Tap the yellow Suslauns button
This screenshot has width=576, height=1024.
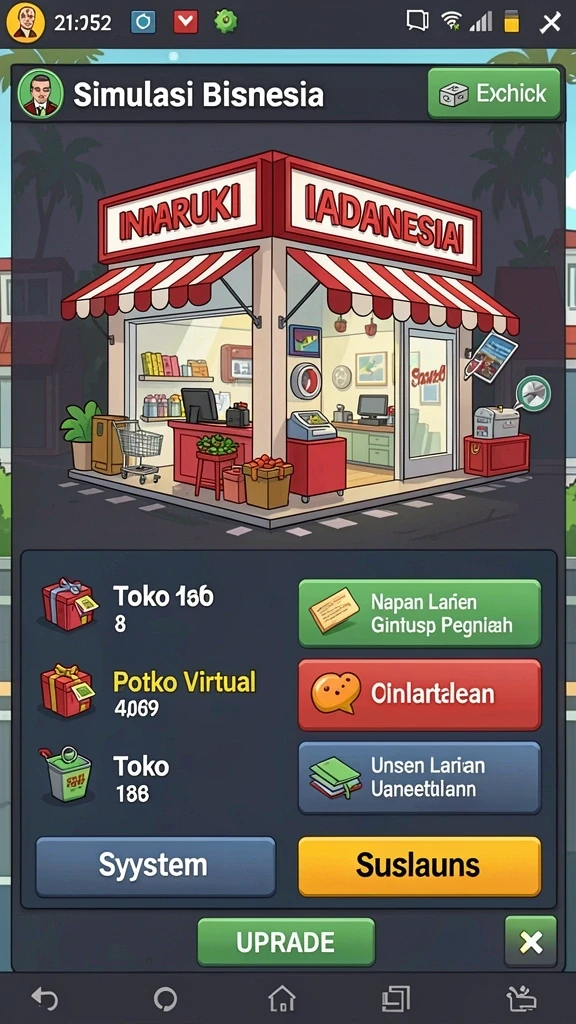point(420,866)
